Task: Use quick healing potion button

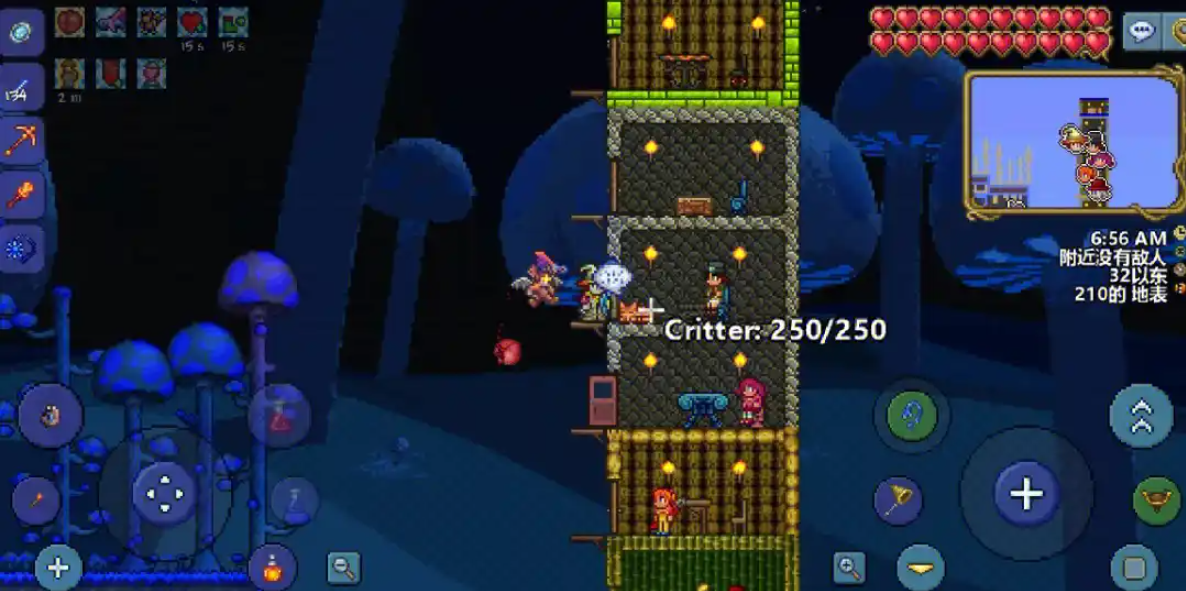Action: click(x=280, y=416)
